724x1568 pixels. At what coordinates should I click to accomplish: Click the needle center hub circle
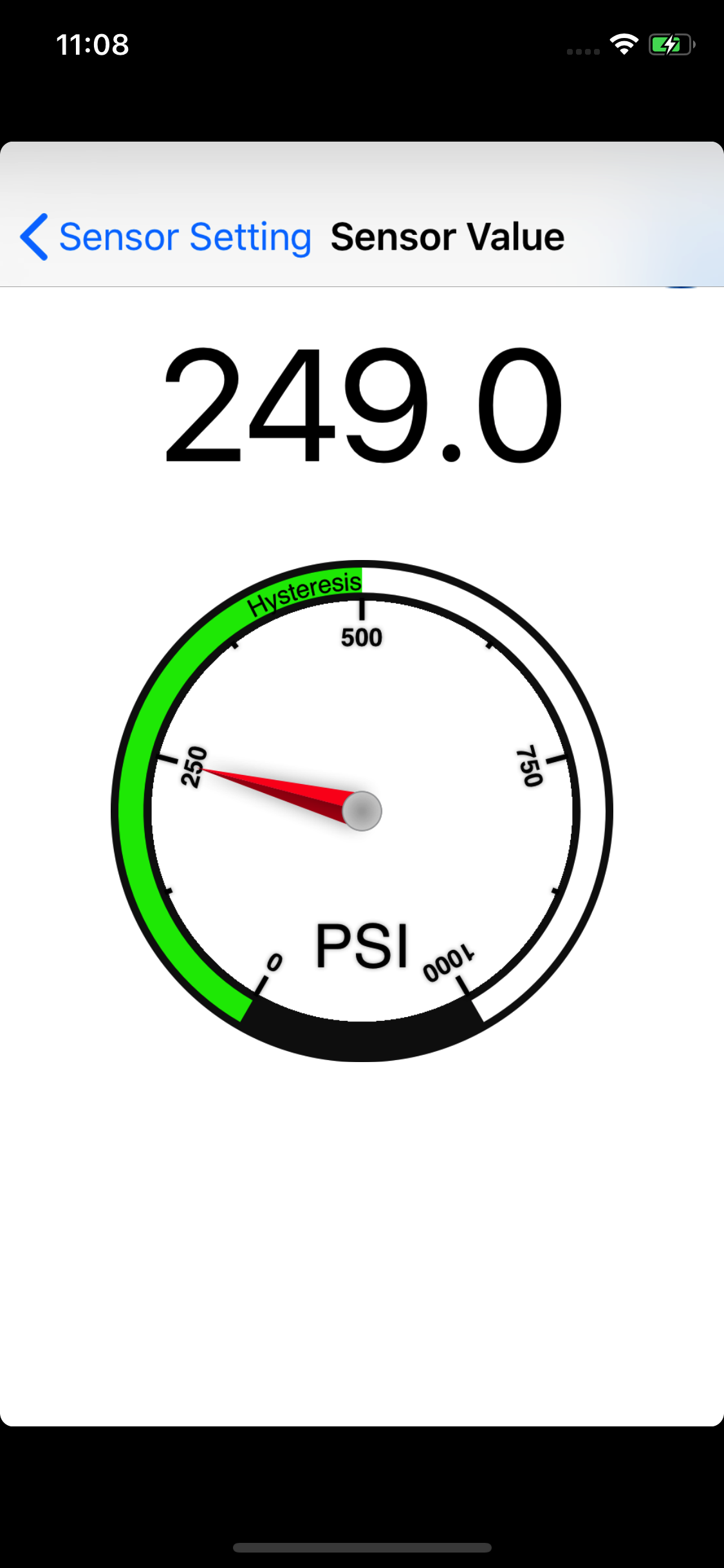pos(364,812)
